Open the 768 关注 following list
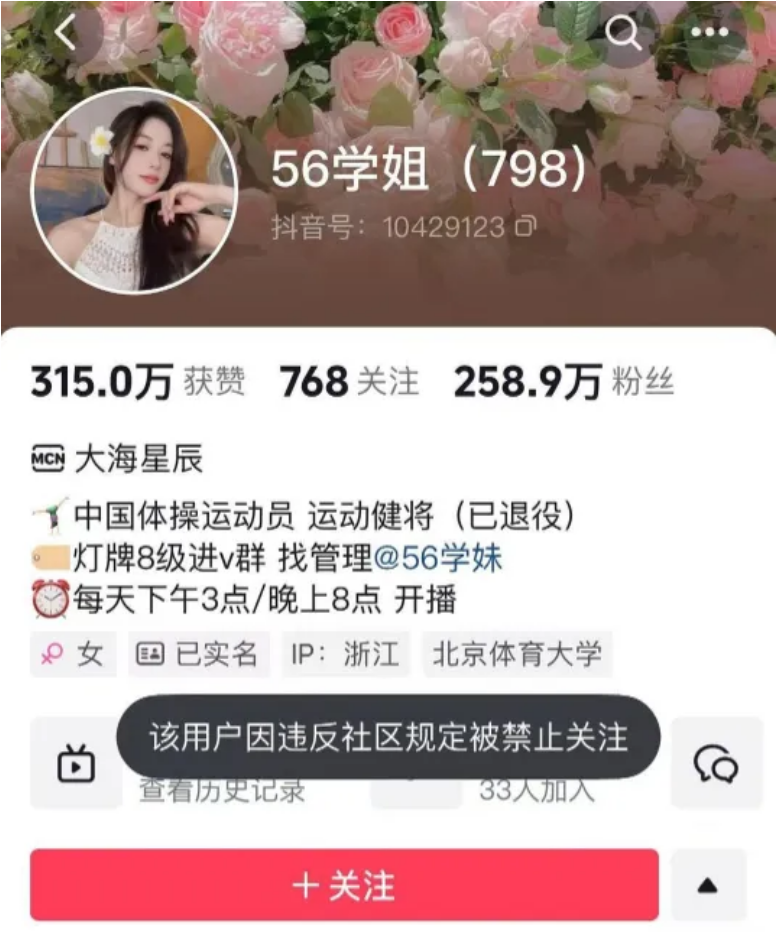The width and height of the screenshot is (781, 933). click(346, 380)
